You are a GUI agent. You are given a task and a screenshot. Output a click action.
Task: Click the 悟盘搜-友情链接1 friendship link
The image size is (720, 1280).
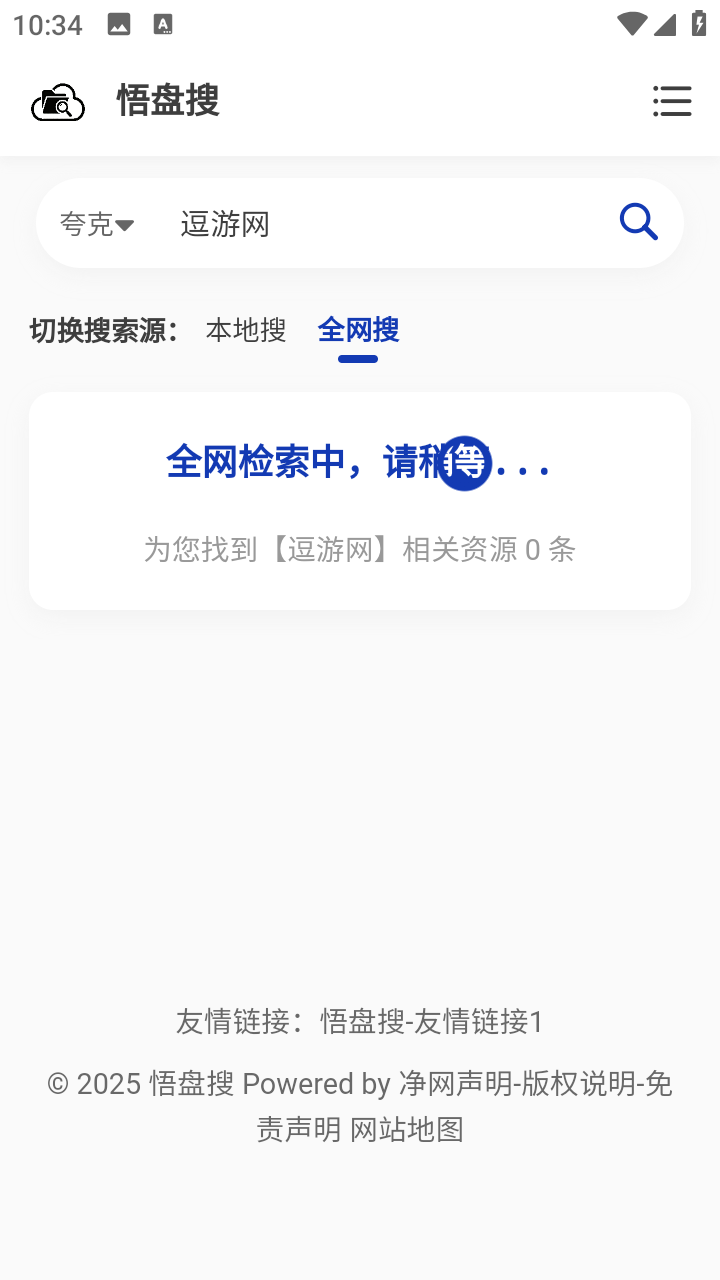(430, 1023)
